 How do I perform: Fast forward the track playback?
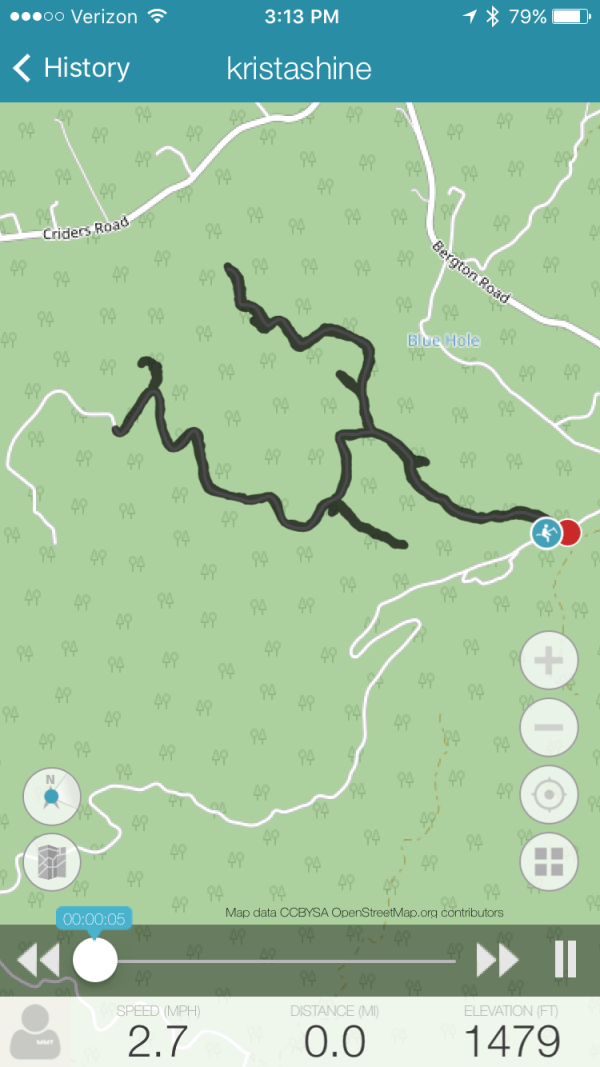click(x=497, y=961)
